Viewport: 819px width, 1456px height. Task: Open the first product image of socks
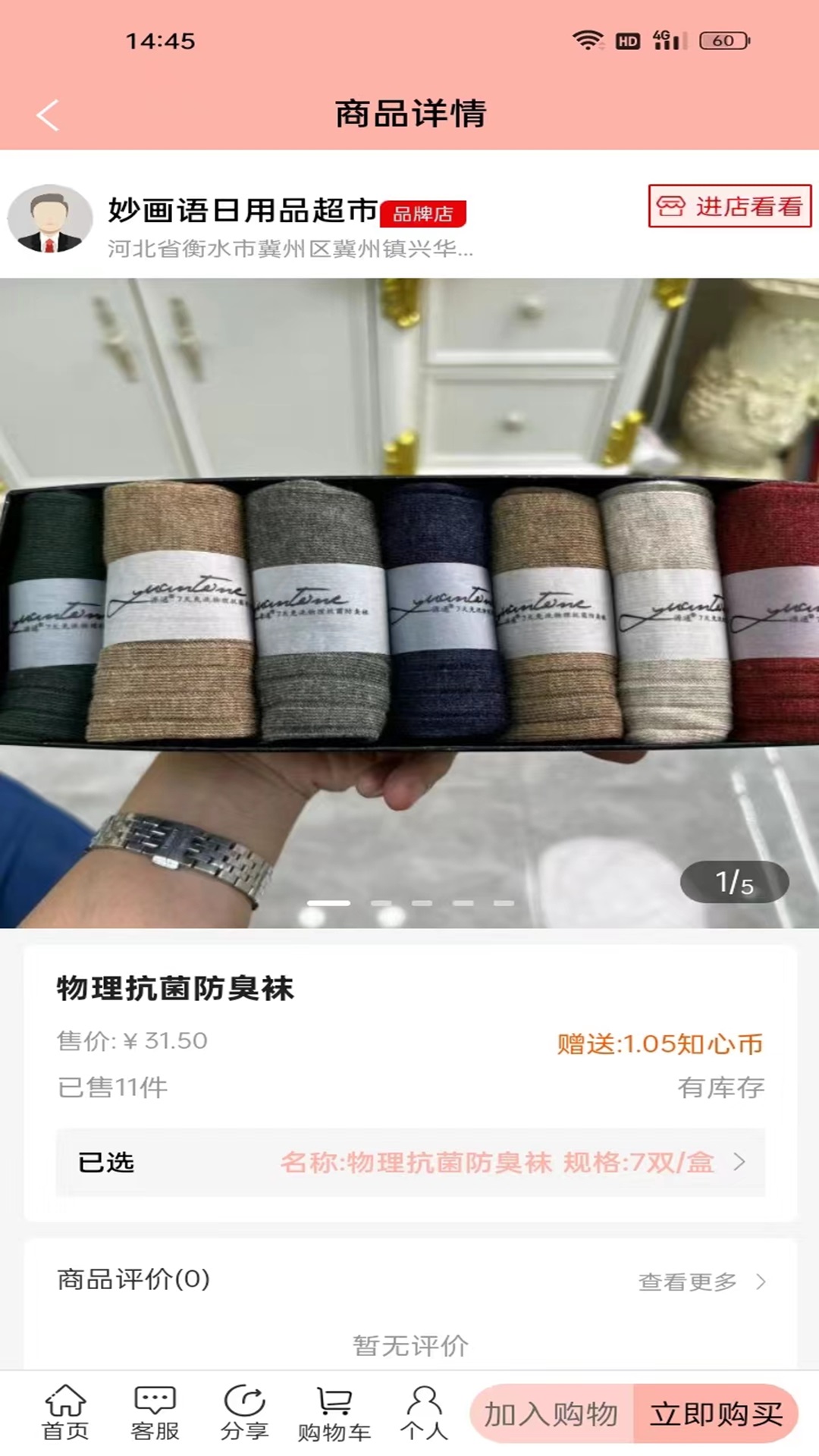[x=409, y=599]
